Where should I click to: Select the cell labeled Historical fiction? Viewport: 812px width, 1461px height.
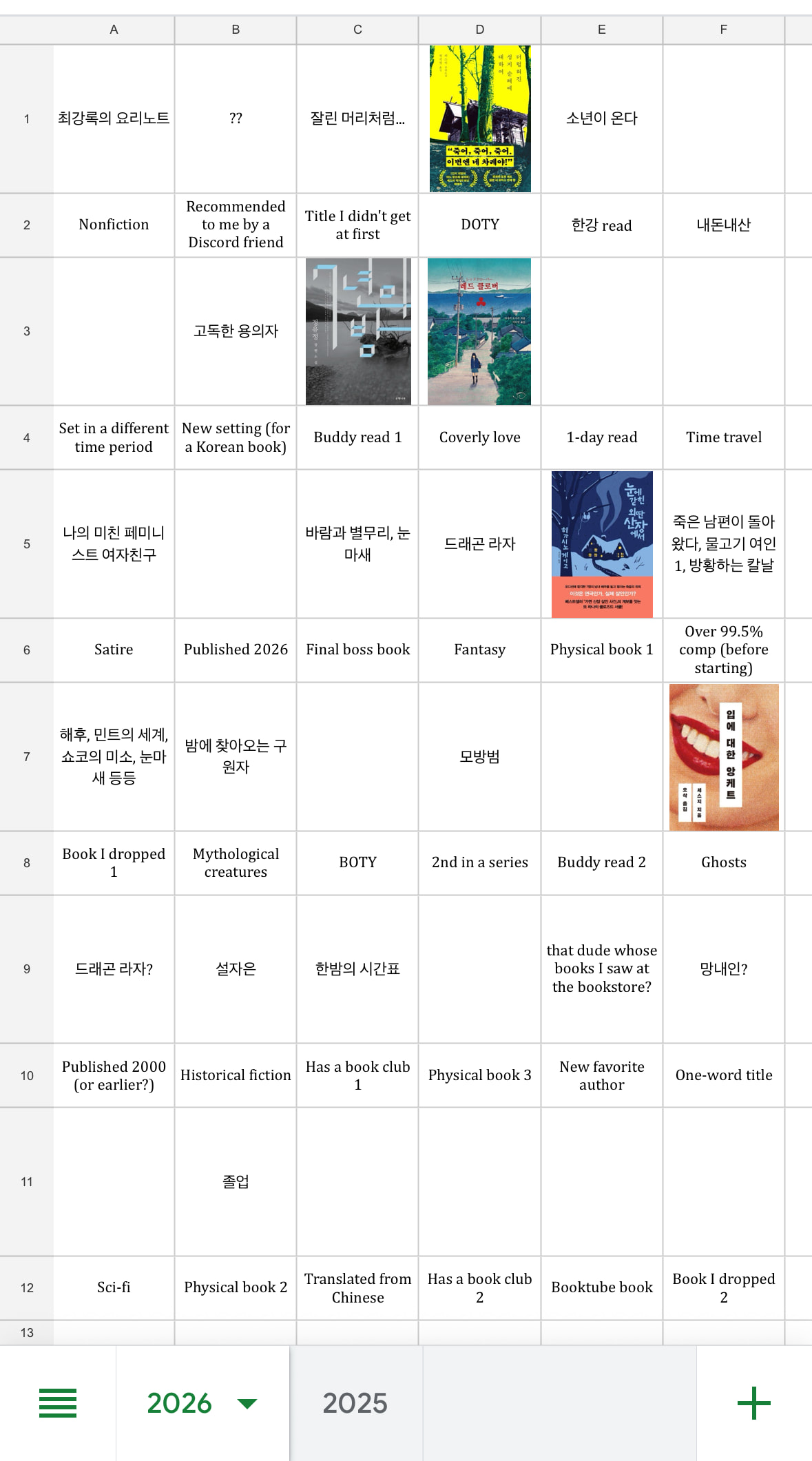tap(236, 1075)
